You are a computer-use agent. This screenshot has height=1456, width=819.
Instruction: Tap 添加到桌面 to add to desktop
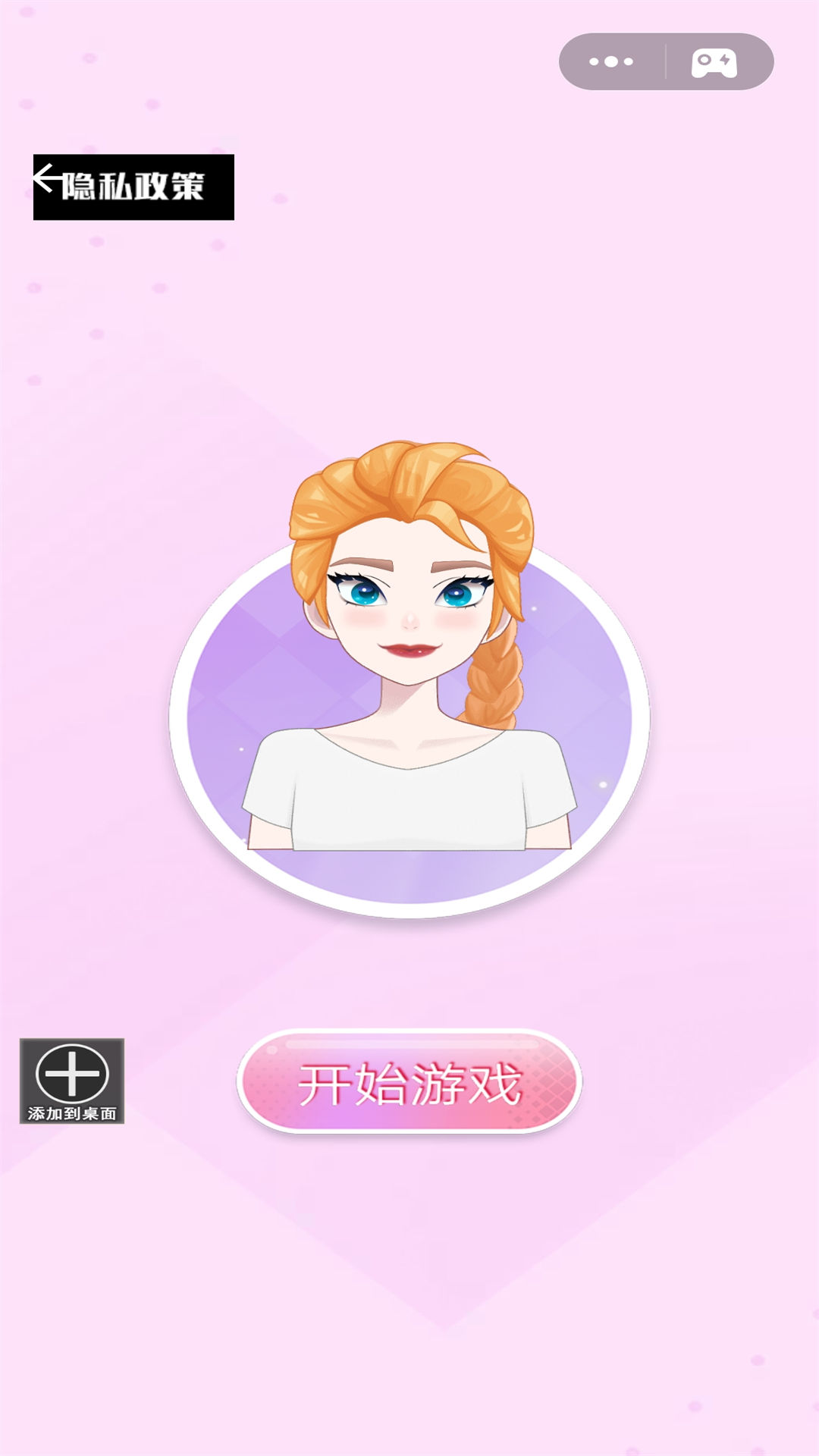tap(72, 1081)
